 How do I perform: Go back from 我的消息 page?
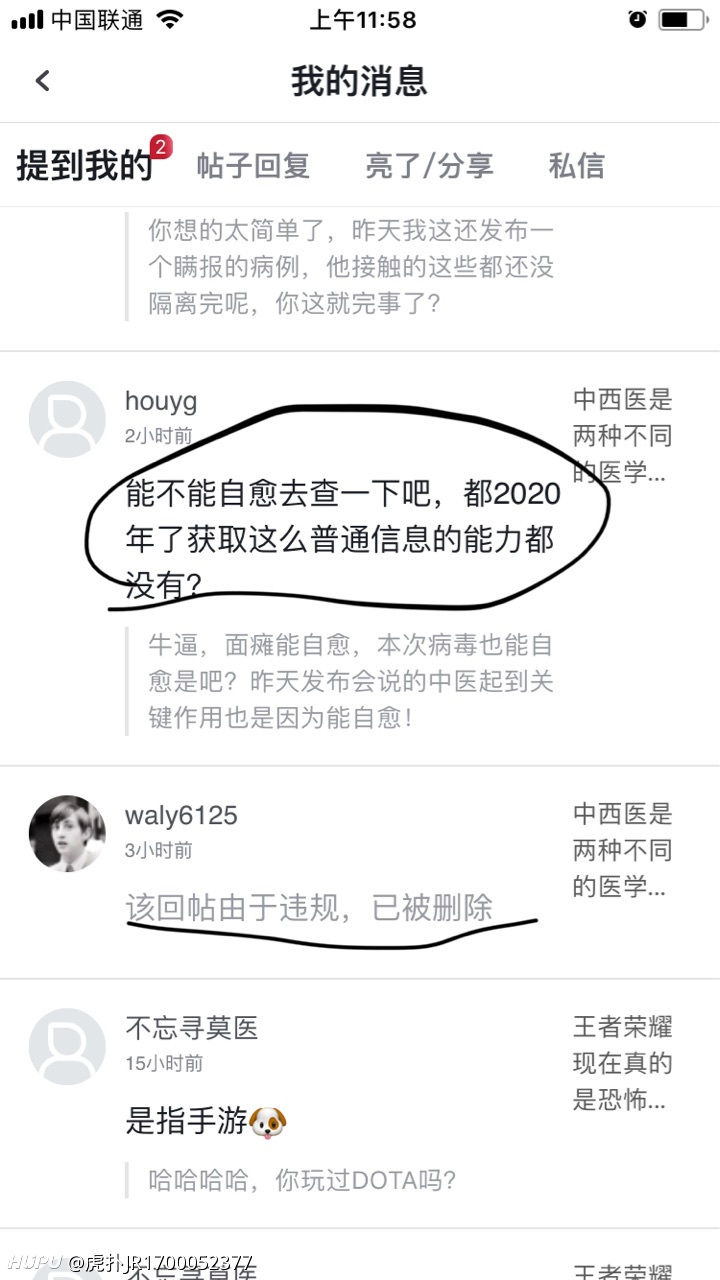[42, 81]
